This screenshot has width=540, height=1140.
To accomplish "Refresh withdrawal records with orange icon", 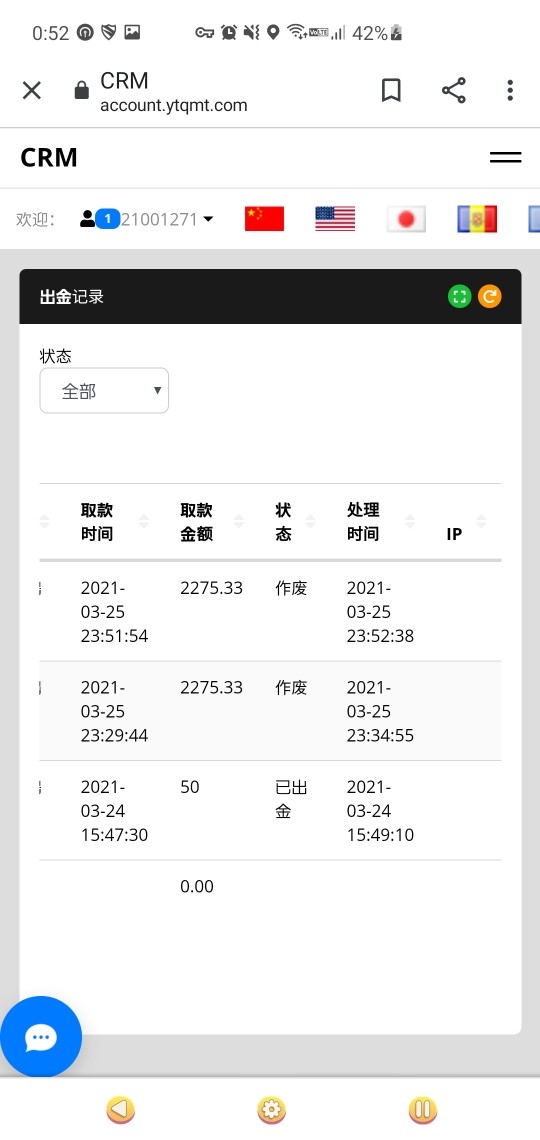I will pos(490,297).
